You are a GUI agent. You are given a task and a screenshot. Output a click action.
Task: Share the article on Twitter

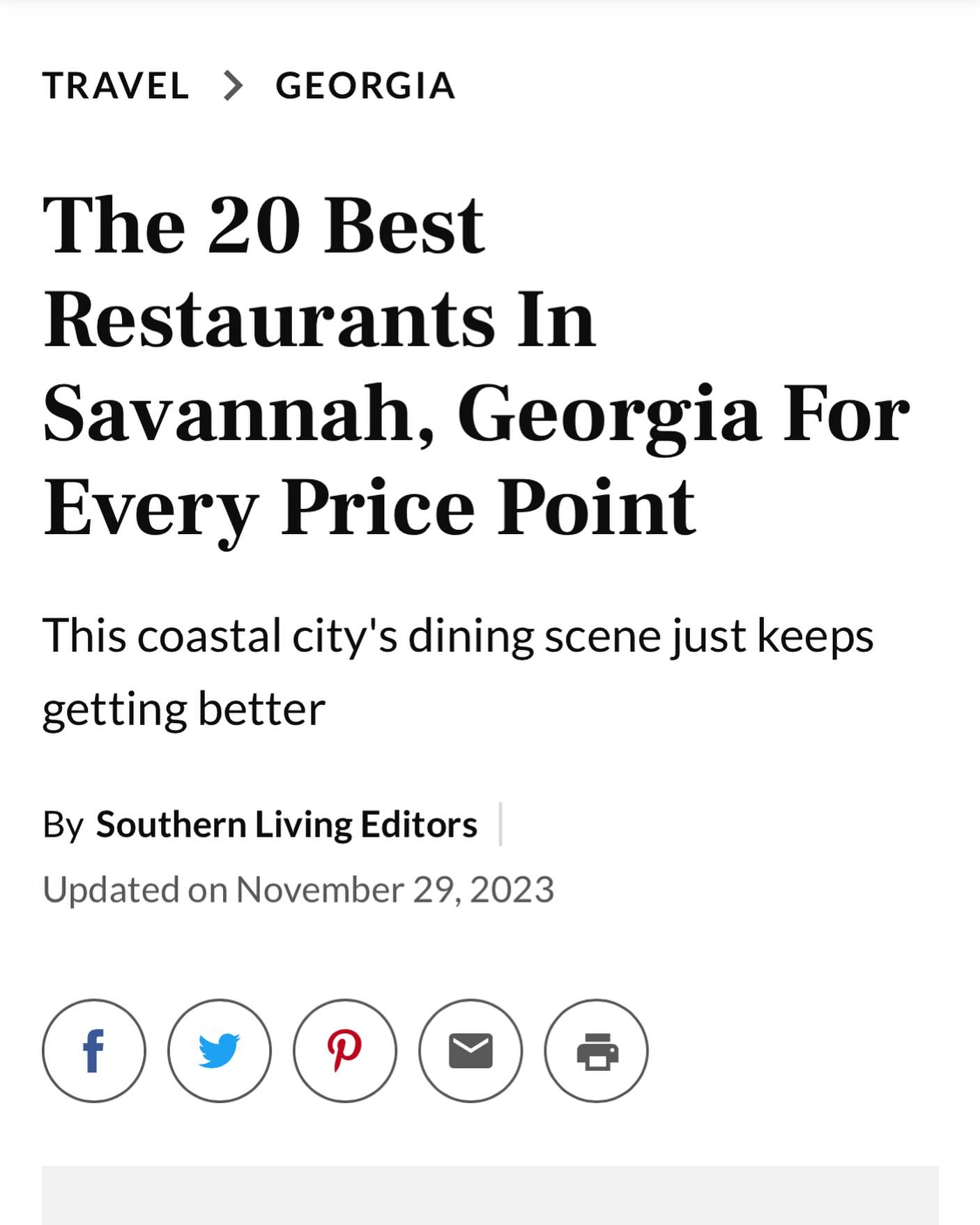220,1051
